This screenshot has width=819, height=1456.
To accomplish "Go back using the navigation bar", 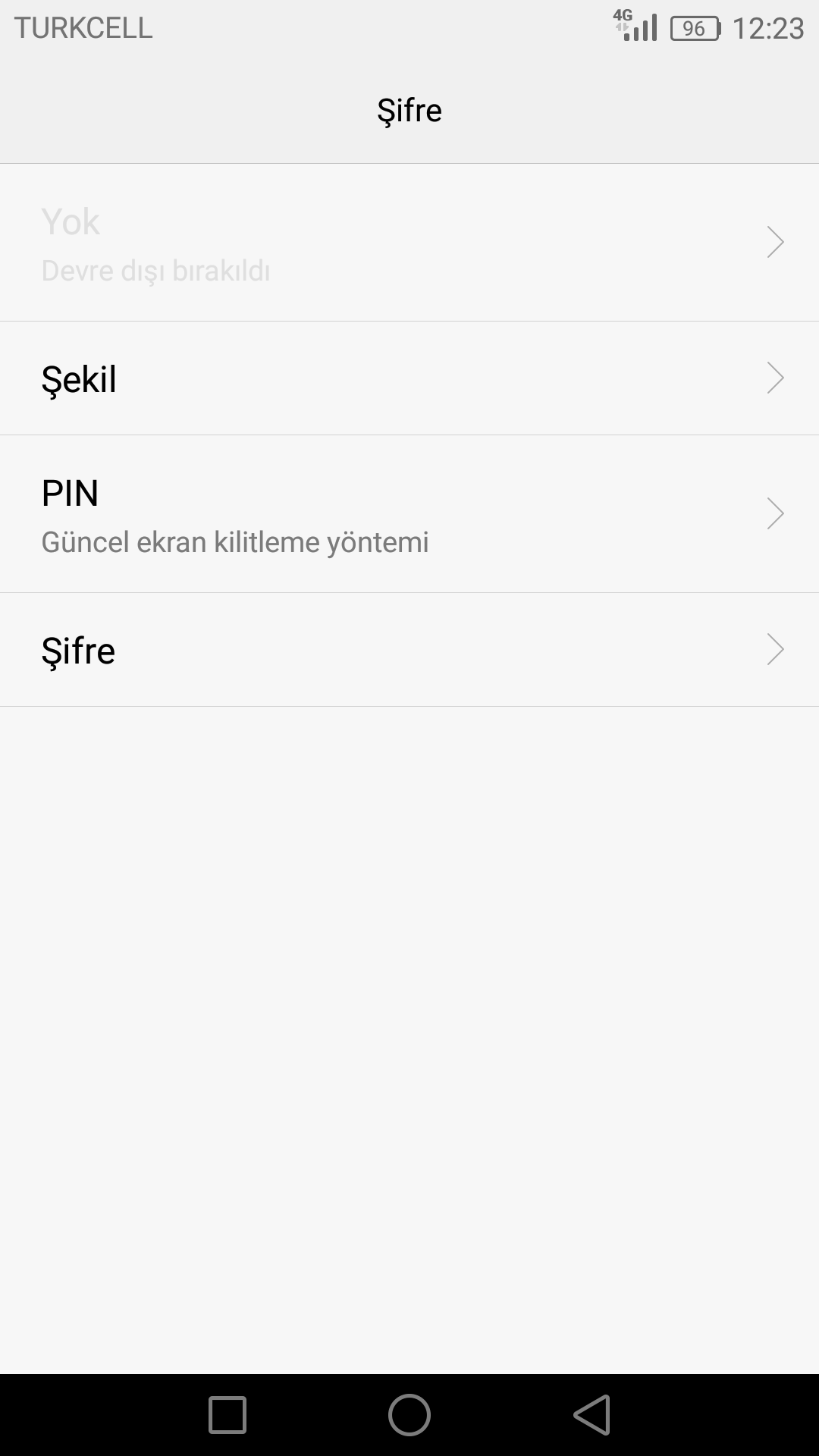I will (x=592, y=1415).
